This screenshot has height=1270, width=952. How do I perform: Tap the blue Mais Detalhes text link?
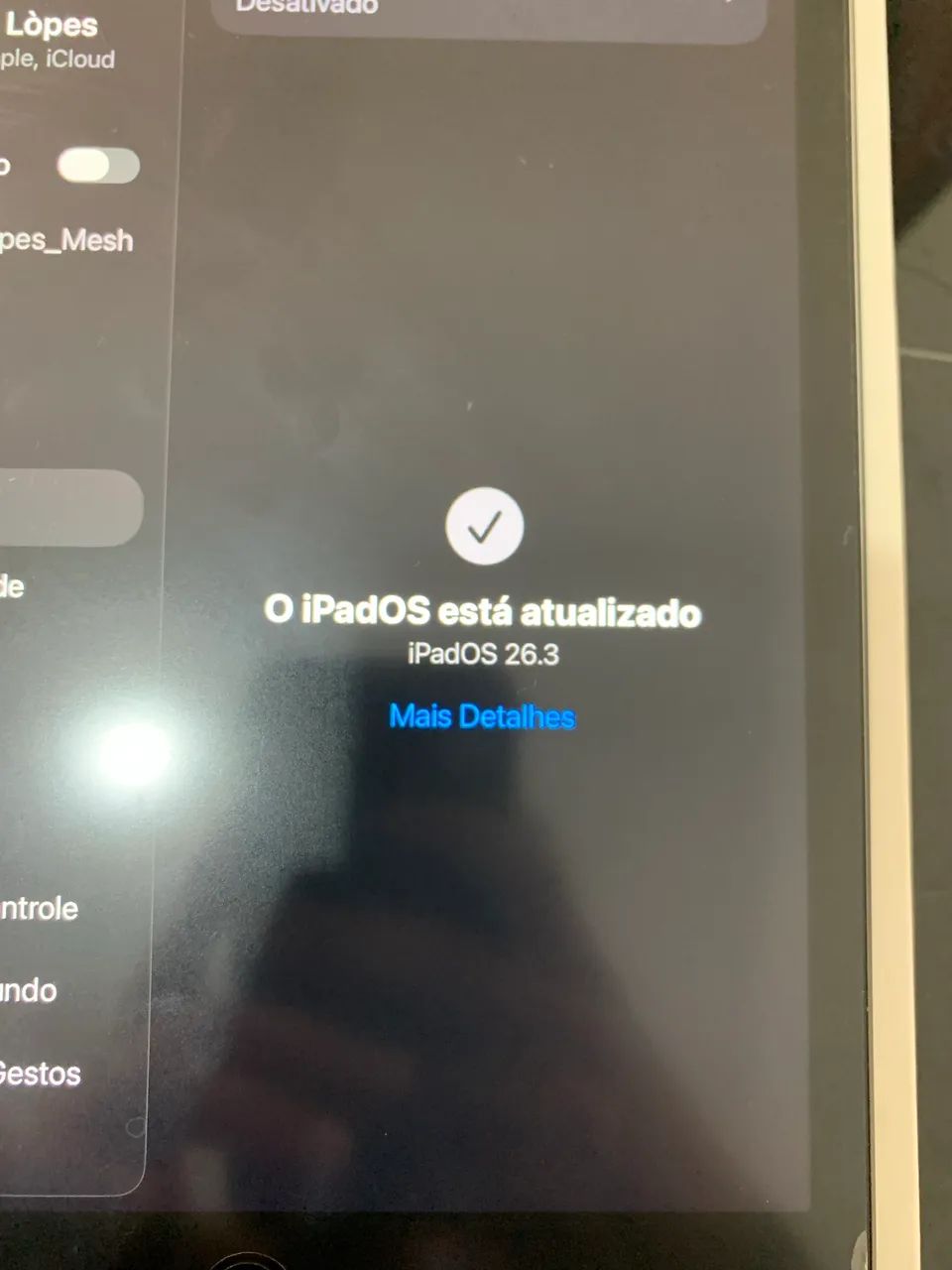click(483, 715)
